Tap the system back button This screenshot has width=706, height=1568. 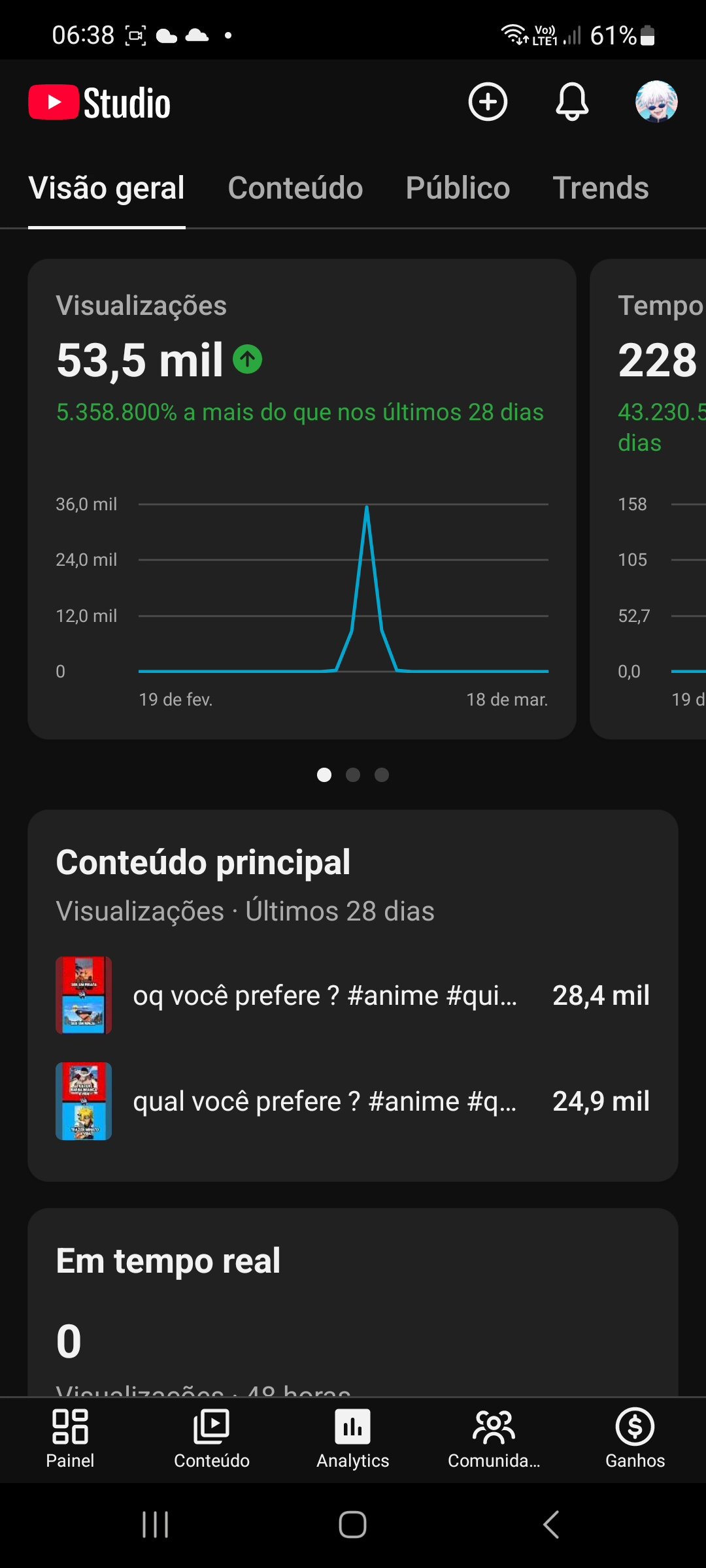pyautogui.click(x=551, y=1525)
